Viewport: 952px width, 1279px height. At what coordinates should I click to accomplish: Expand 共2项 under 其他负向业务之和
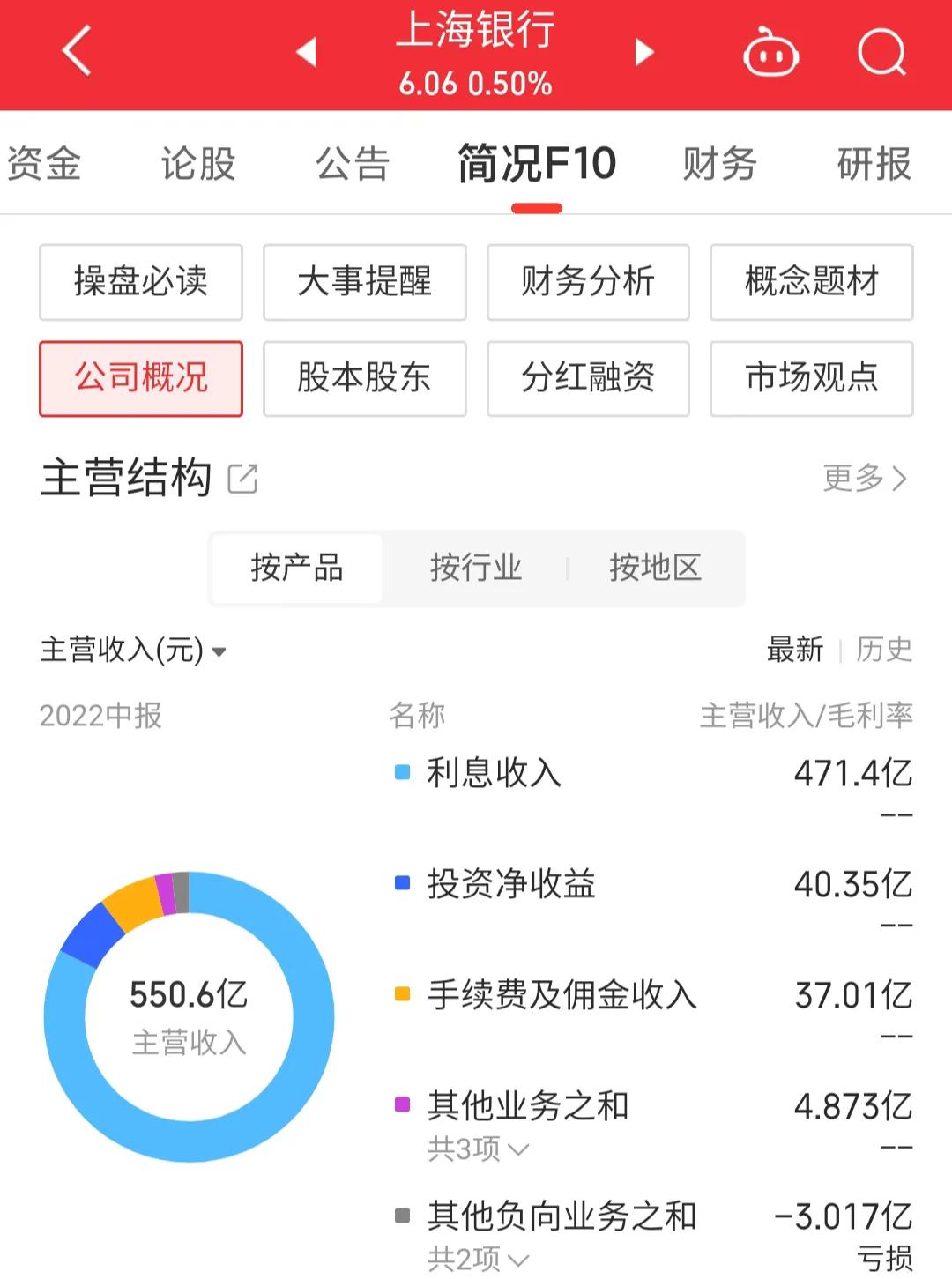(x=476, y=1260)
